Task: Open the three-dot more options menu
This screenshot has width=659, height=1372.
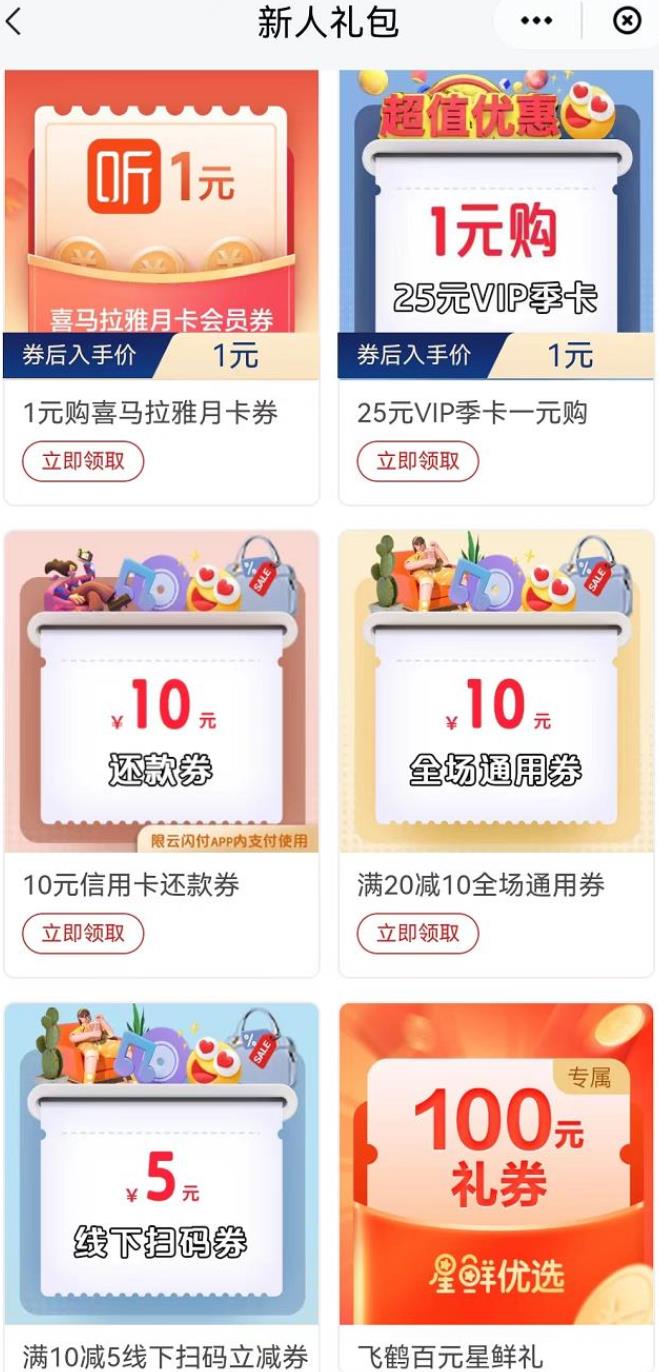Action: (x=536, y=21)
